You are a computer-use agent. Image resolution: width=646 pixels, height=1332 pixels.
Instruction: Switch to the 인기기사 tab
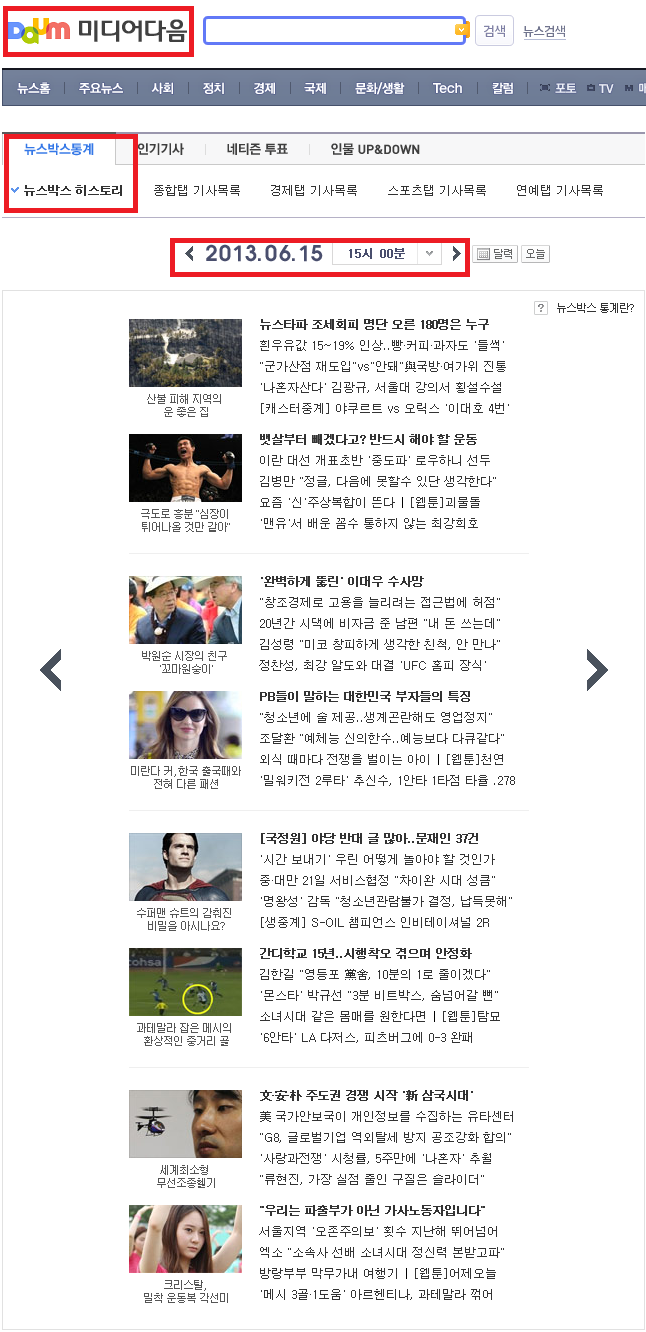pos(159,149)
